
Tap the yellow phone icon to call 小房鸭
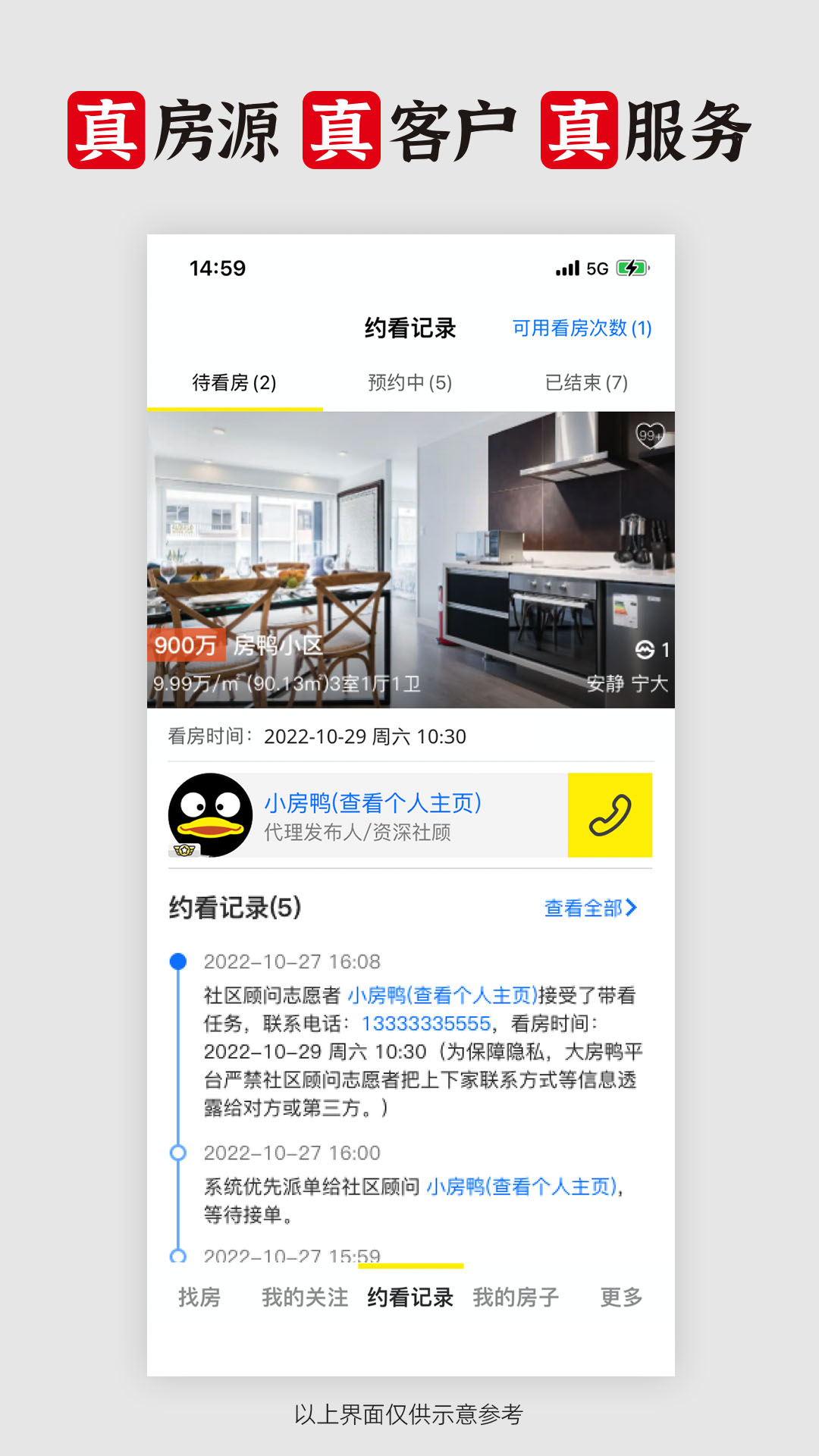(x=610, y=816)
